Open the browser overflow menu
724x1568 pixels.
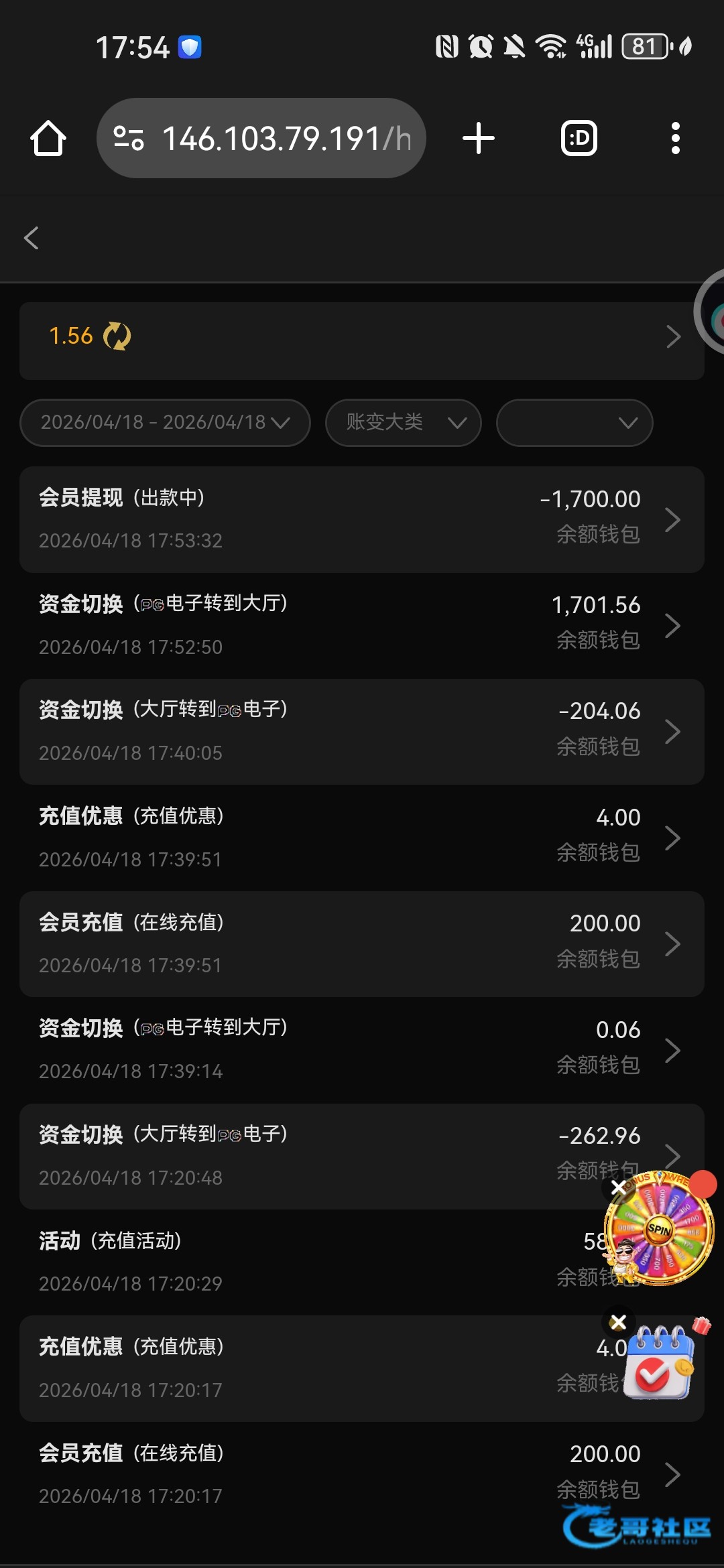[x=676, y=139]
